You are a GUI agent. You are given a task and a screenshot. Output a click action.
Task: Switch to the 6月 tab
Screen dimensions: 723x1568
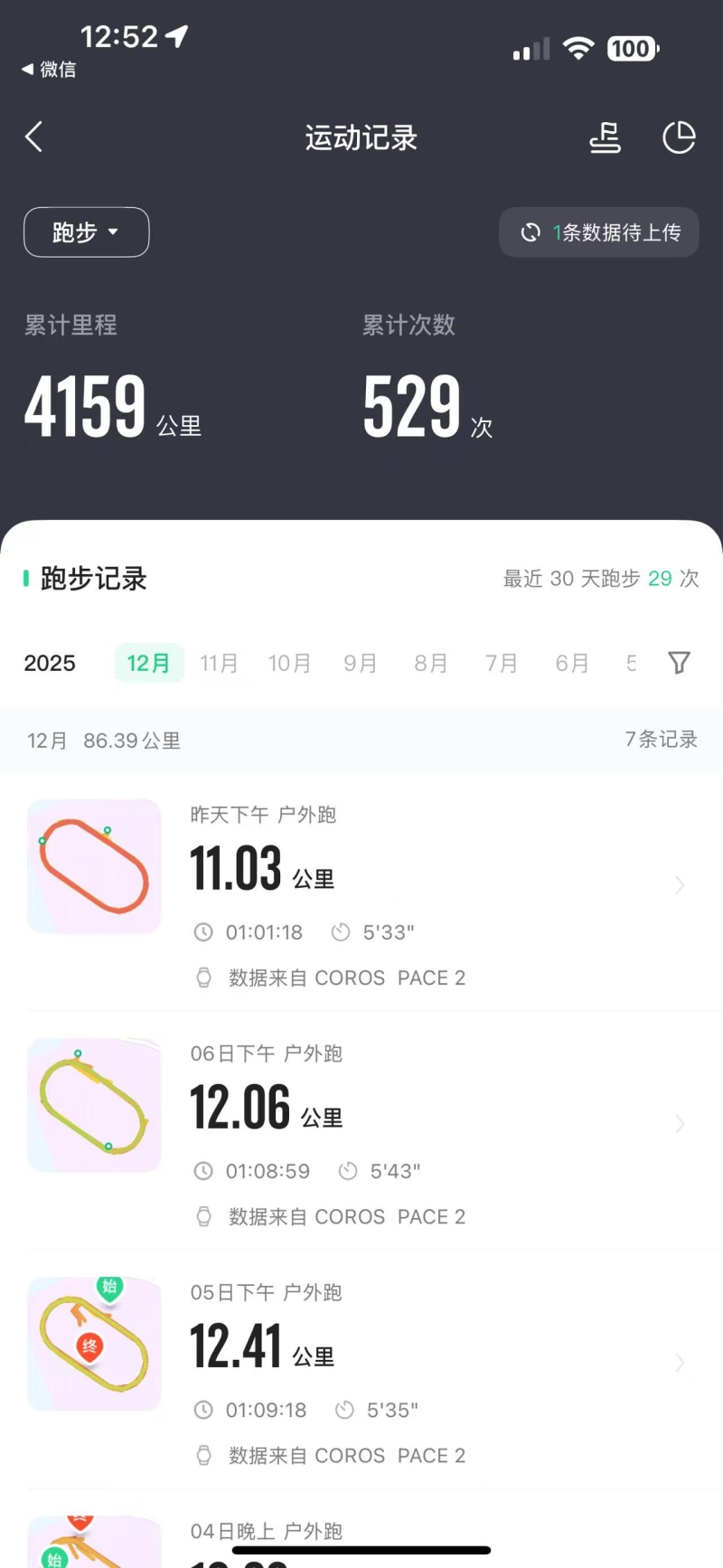[x=572, y=663]
